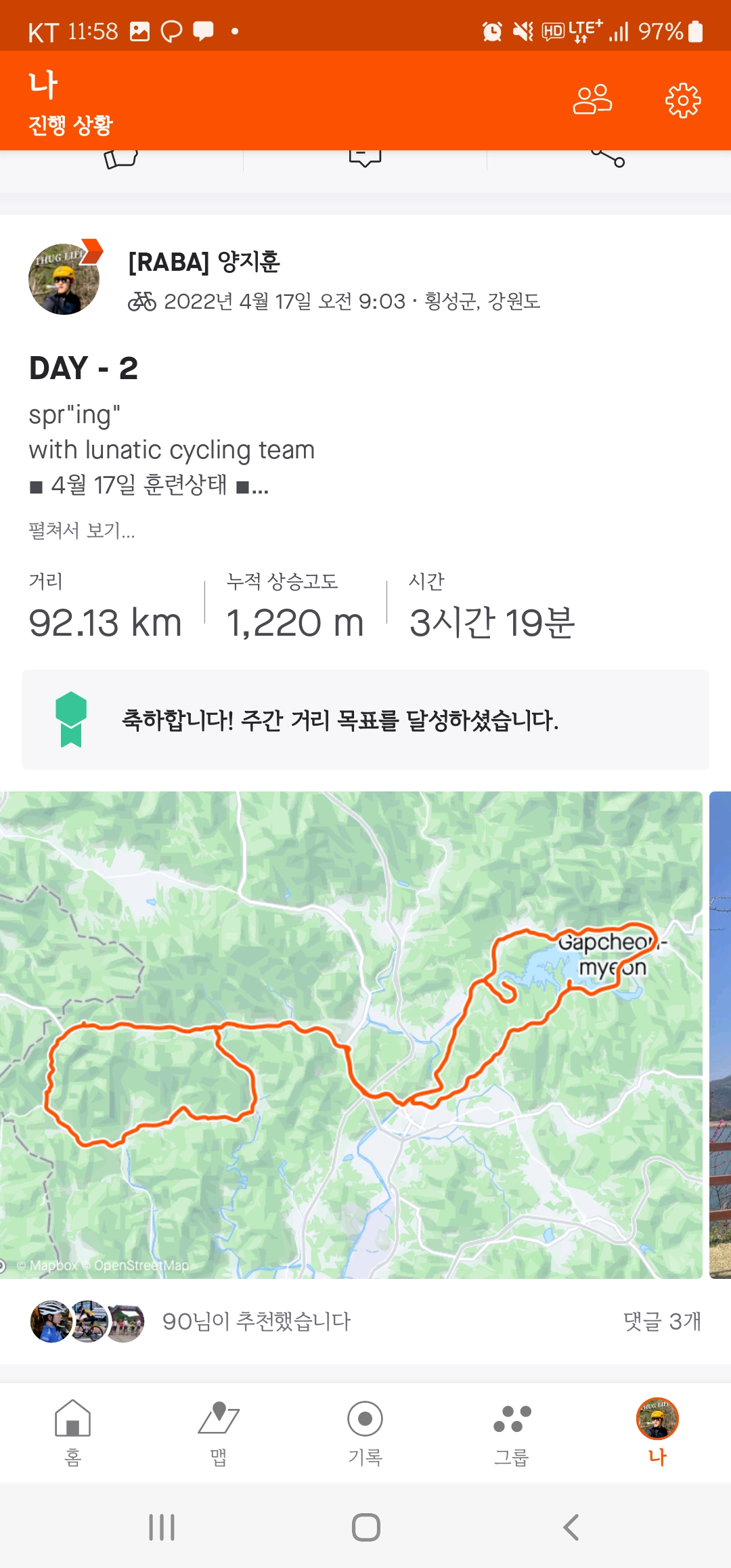Tap the profile picture of 양지훈
Viewport: 731px width, 1568px height.
pyautogui.click(x=64, y=279)
